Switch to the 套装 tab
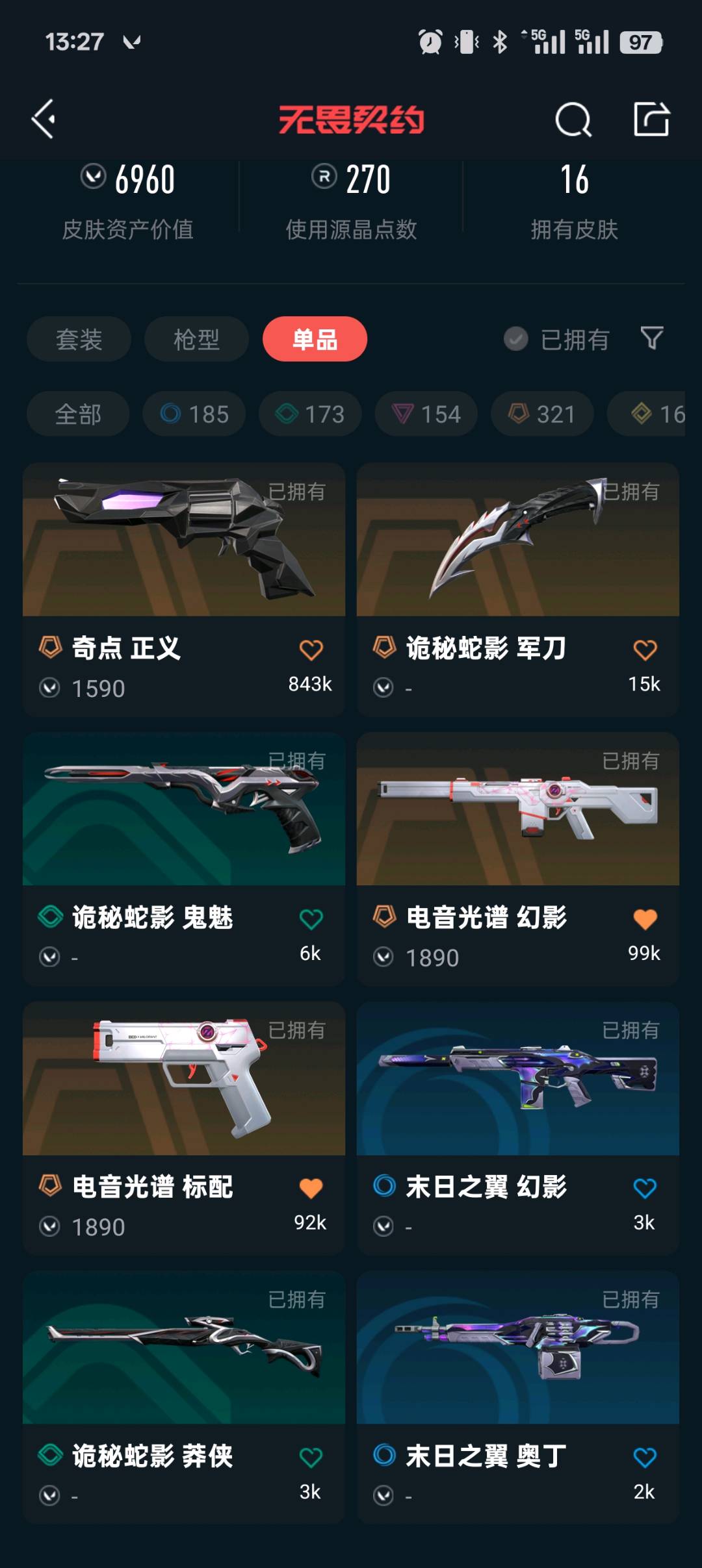This screenshot has height=1568, width=702. click(79, 339)
